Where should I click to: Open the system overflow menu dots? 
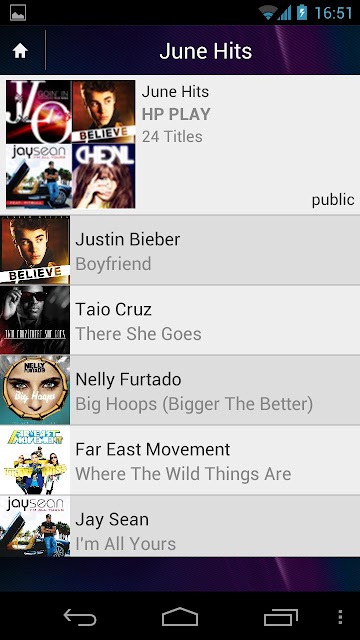tap(340, 617)
